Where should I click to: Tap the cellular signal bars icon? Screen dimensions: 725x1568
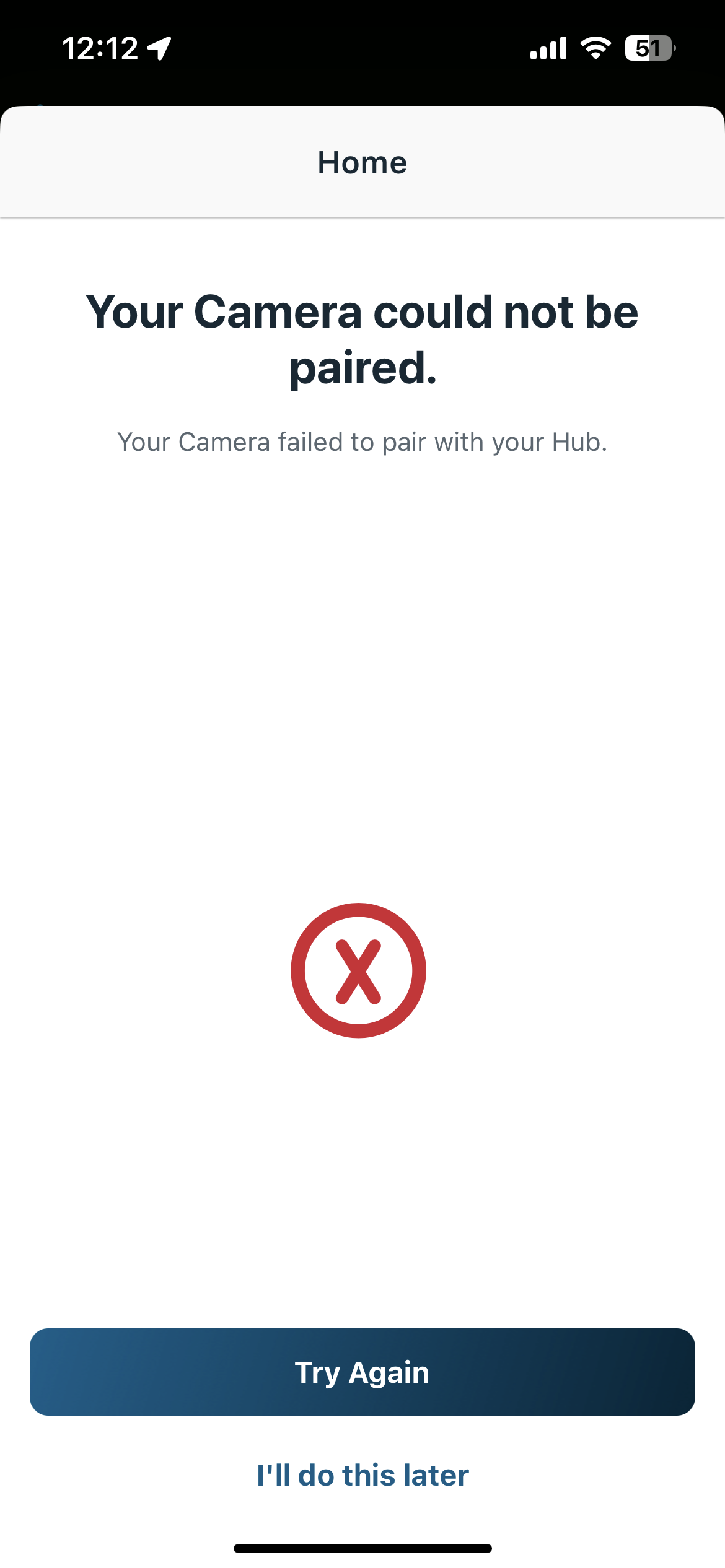pyautogui.click(x=548, y=50)
